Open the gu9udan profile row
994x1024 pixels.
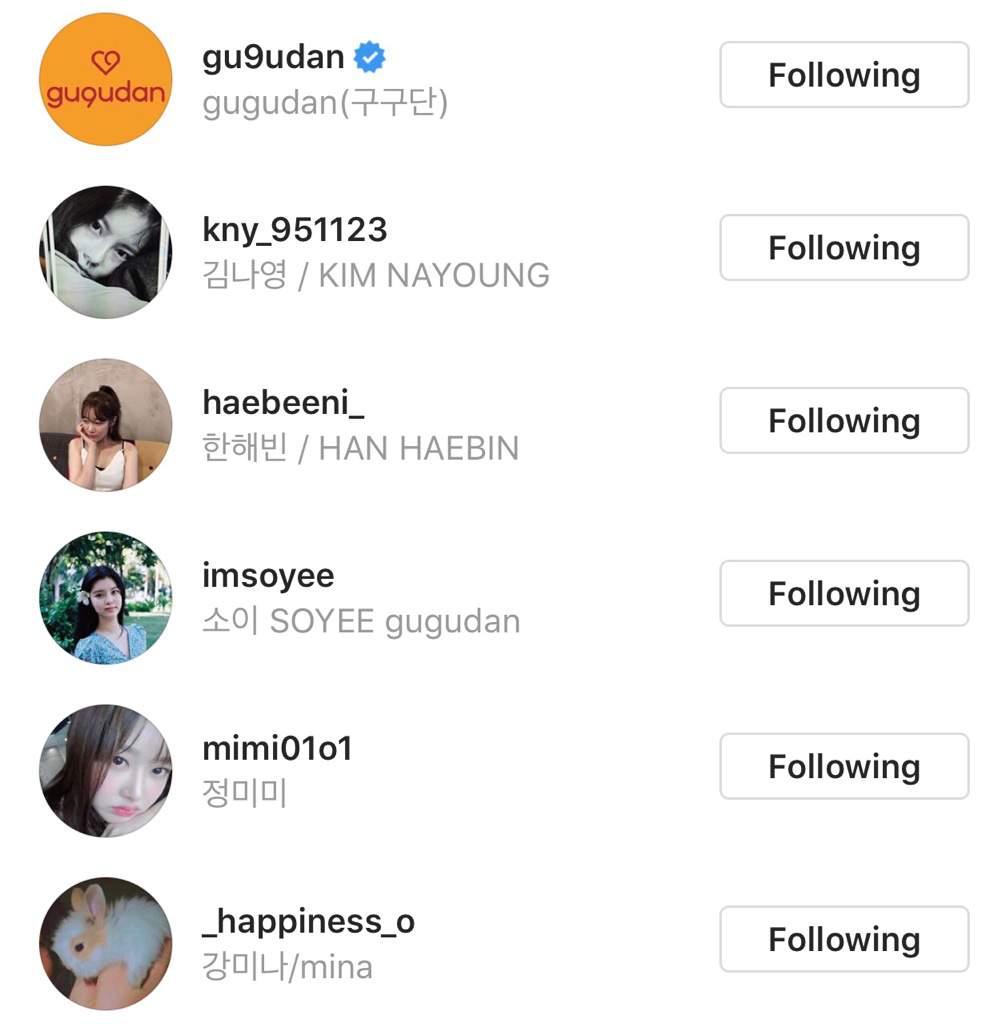[274, 58]
